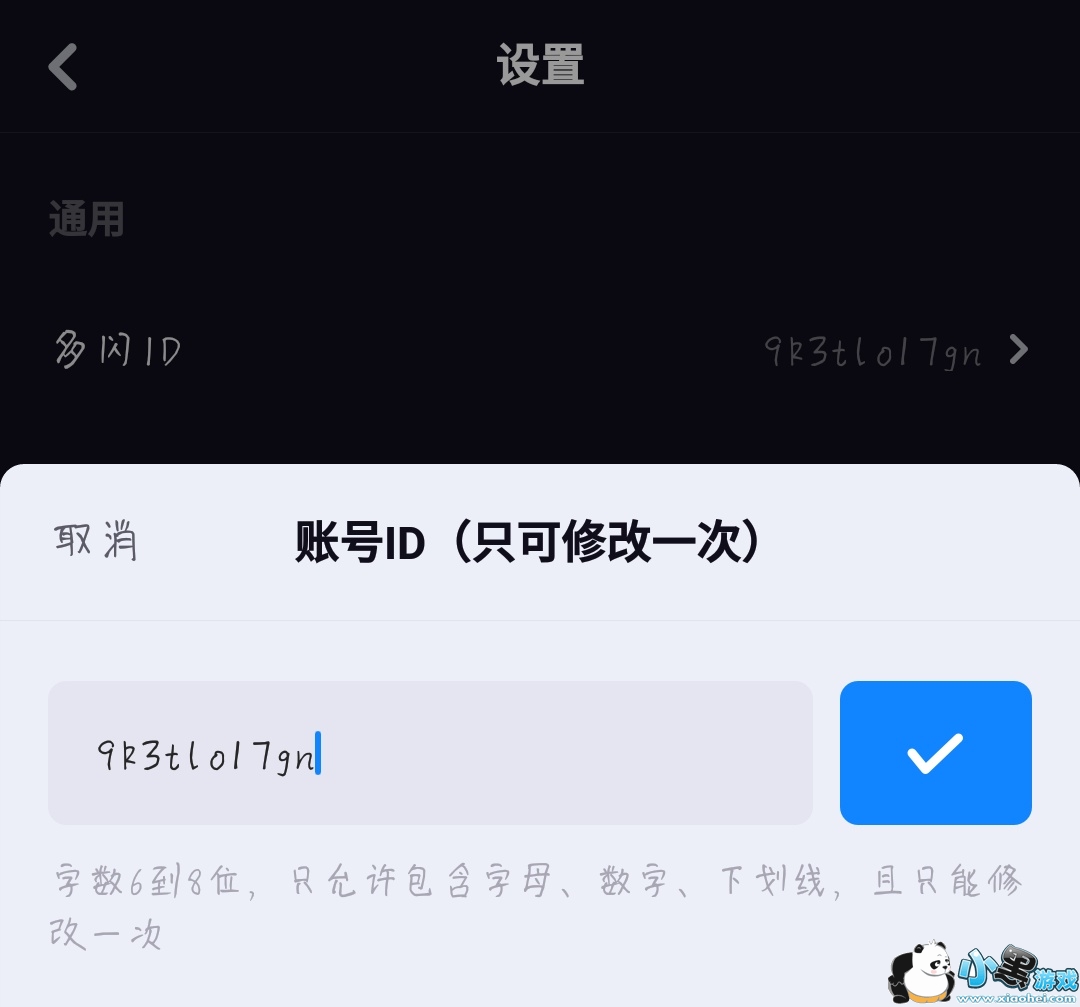Focus the account ID text field

pyautogui.click(x=430, y=753)
